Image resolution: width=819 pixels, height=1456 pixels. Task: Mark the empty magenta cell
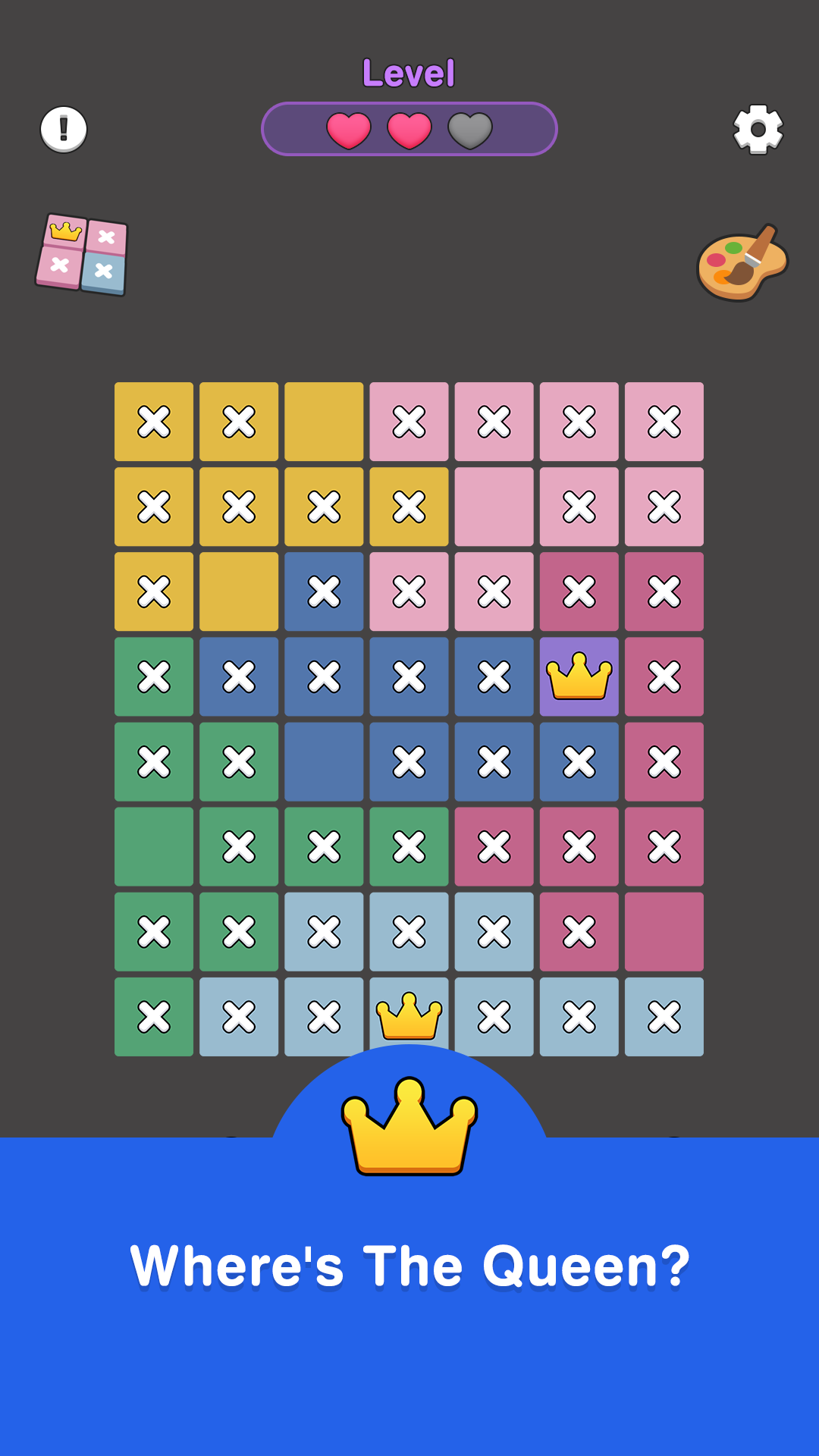pos(664,931)
